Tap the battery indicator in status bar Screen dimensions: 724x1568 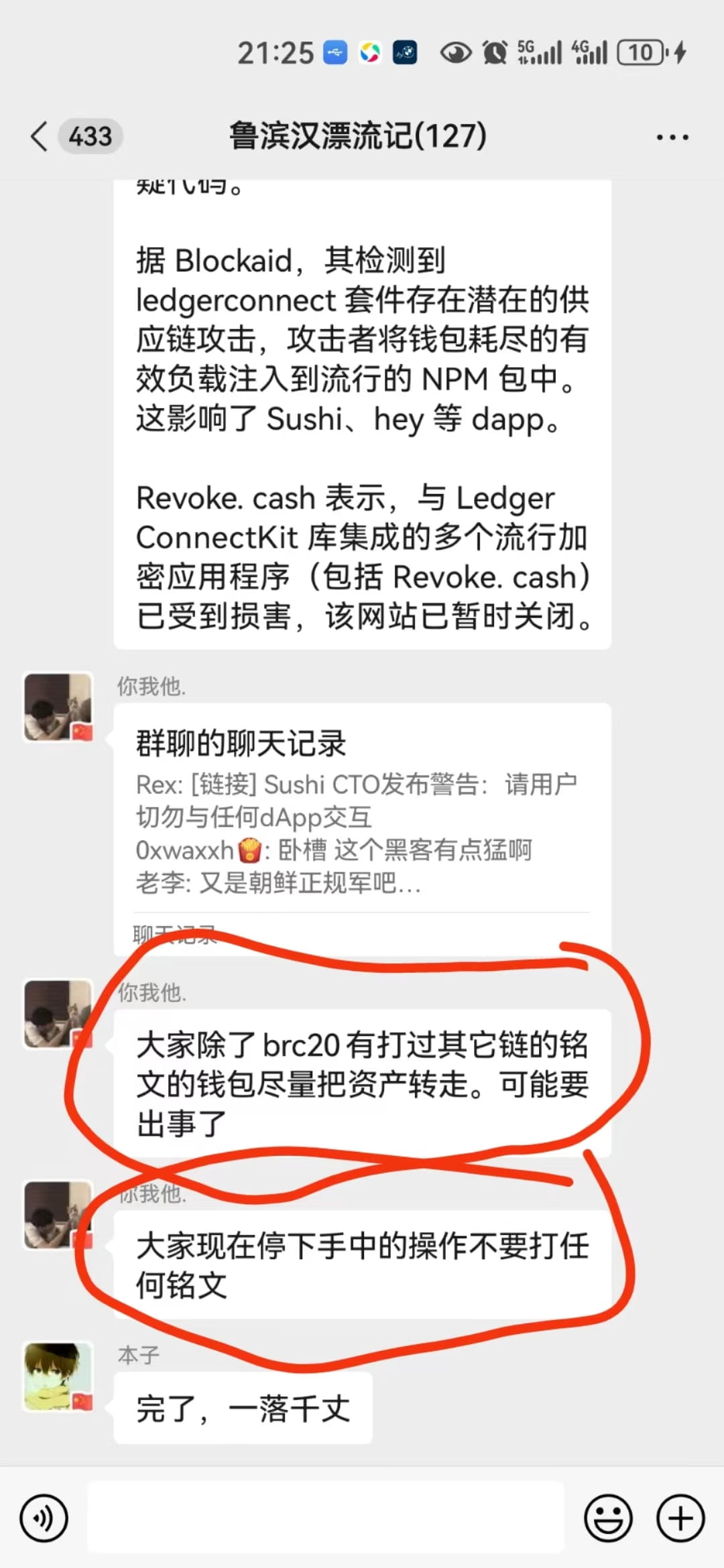640,52
